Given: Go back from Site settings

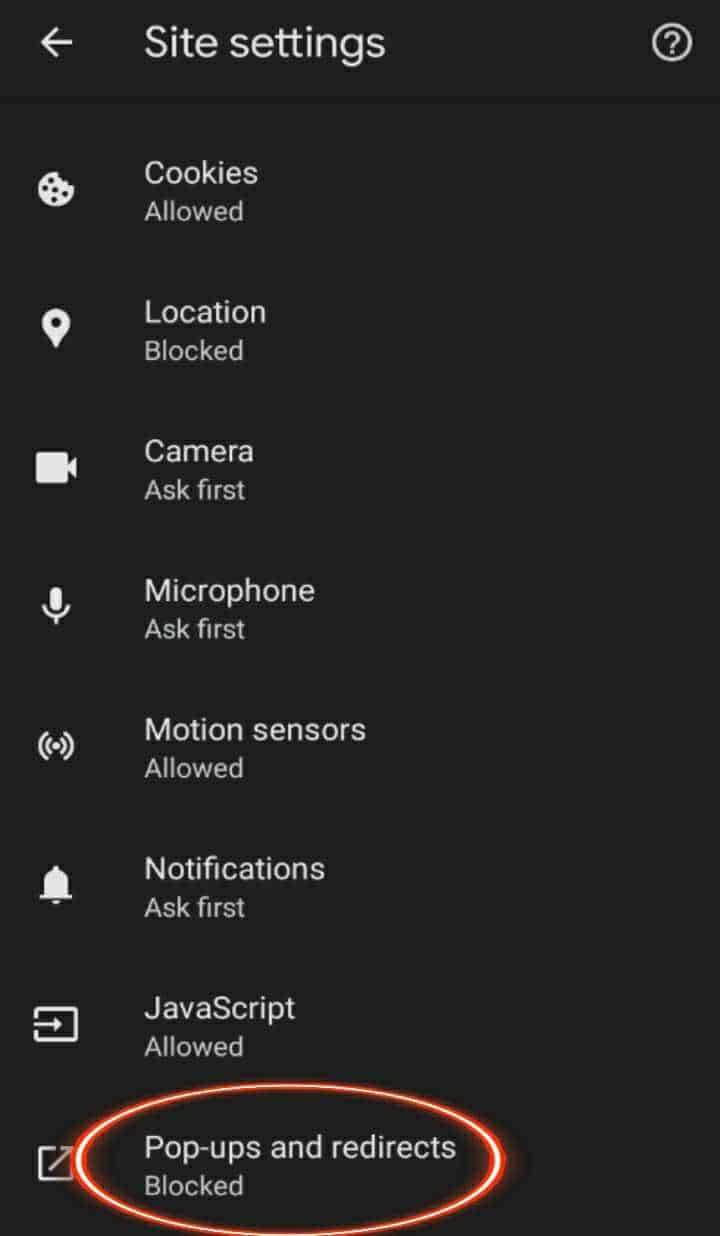Looking at the screenshot, I should point(57,43).
